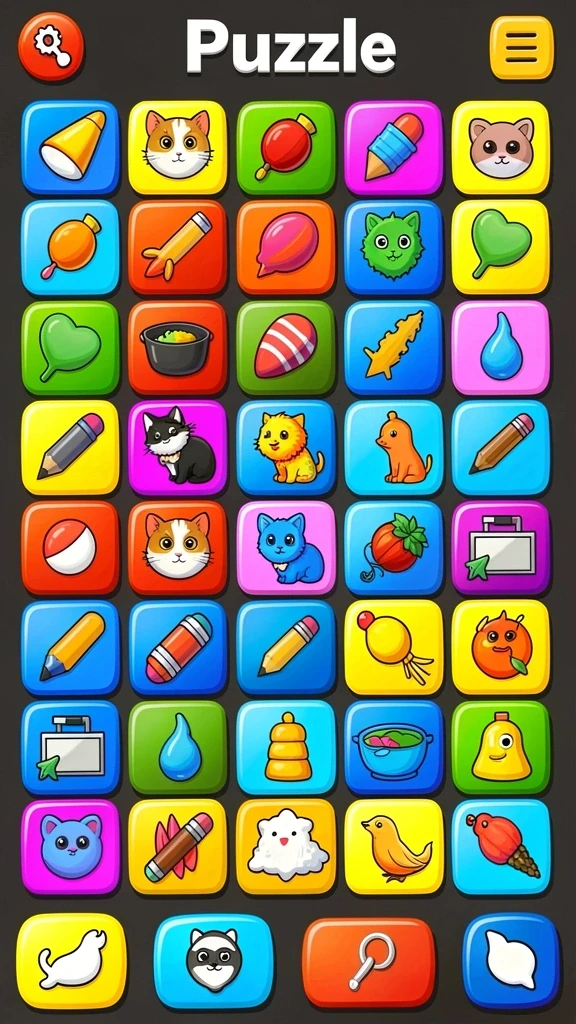
Task: Pick the orange dog tile
Action: pyautogui.click(x=393, y=448)
